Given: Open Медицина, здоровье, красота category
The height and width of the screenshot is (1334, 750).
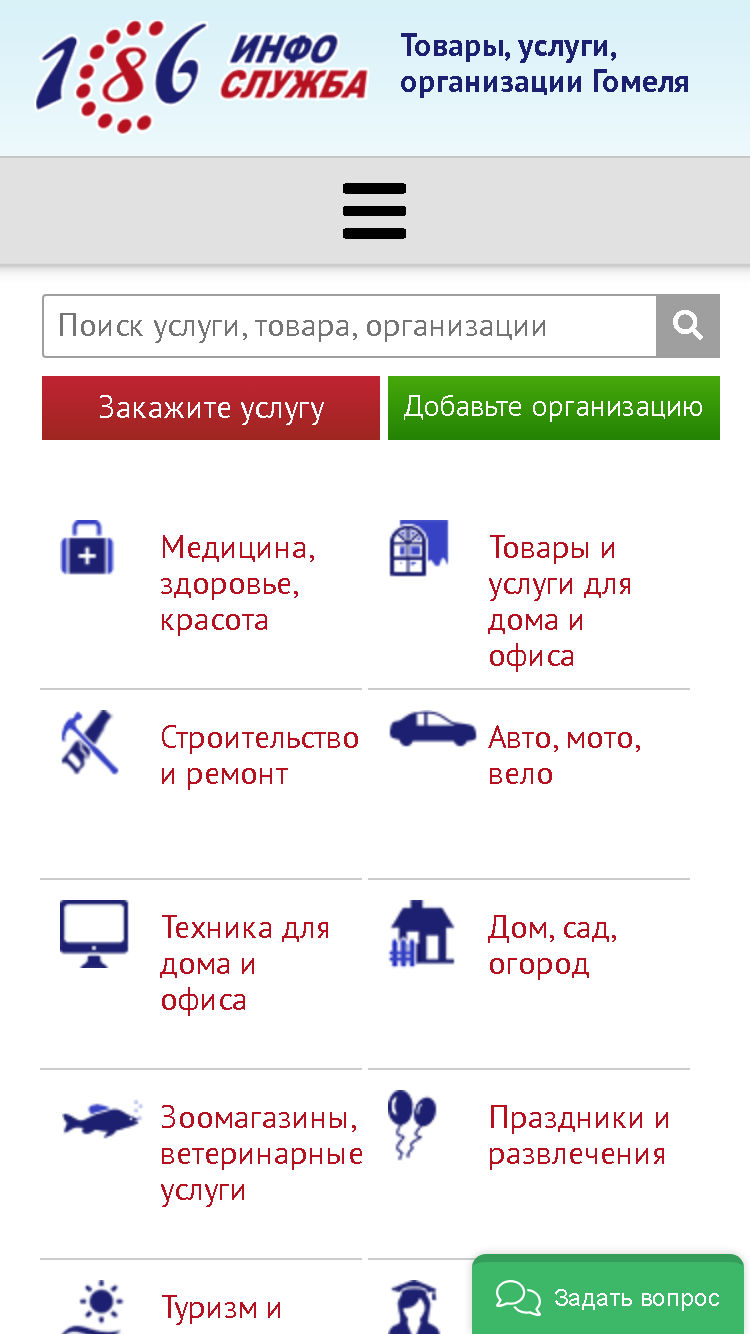Looking at the screenshot, I should click(238, 584).
